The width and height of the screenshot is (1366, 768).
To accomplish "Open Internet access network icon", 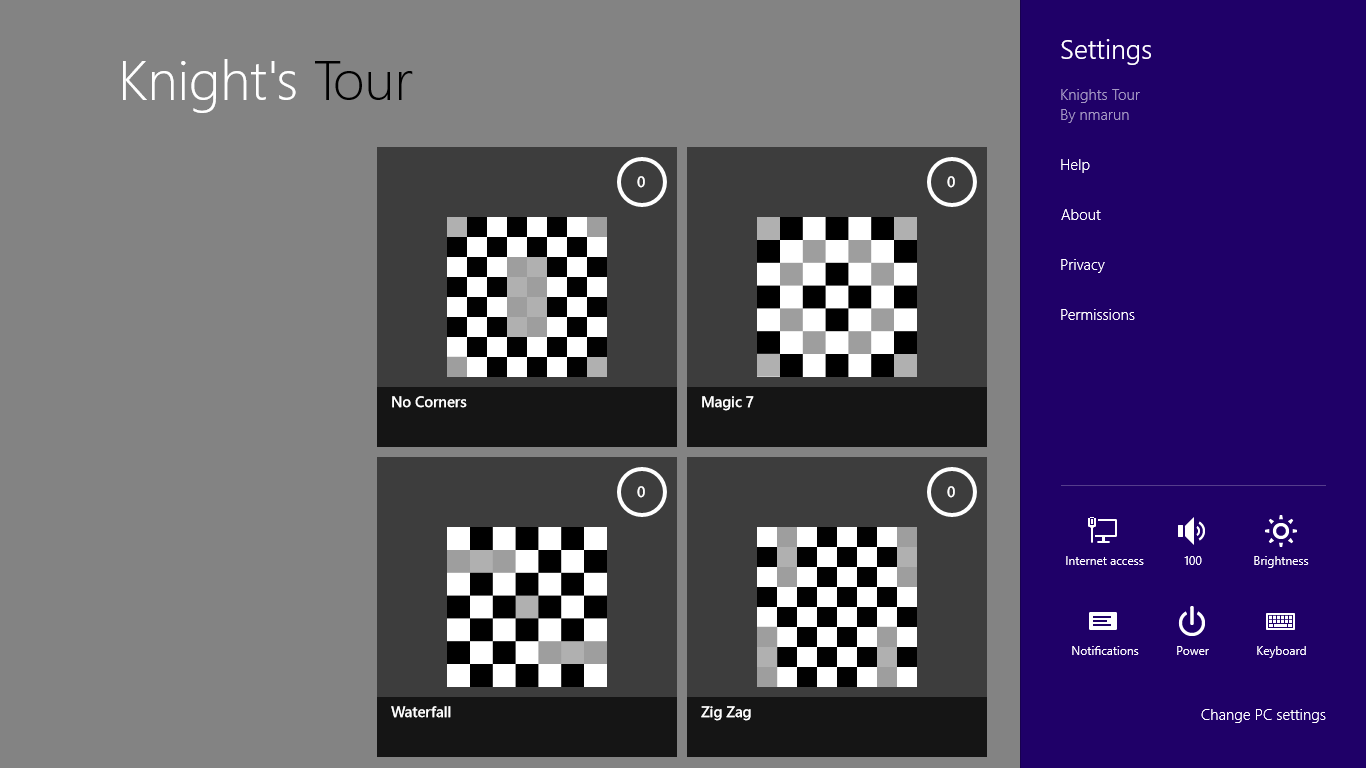I will [1104, 541].
